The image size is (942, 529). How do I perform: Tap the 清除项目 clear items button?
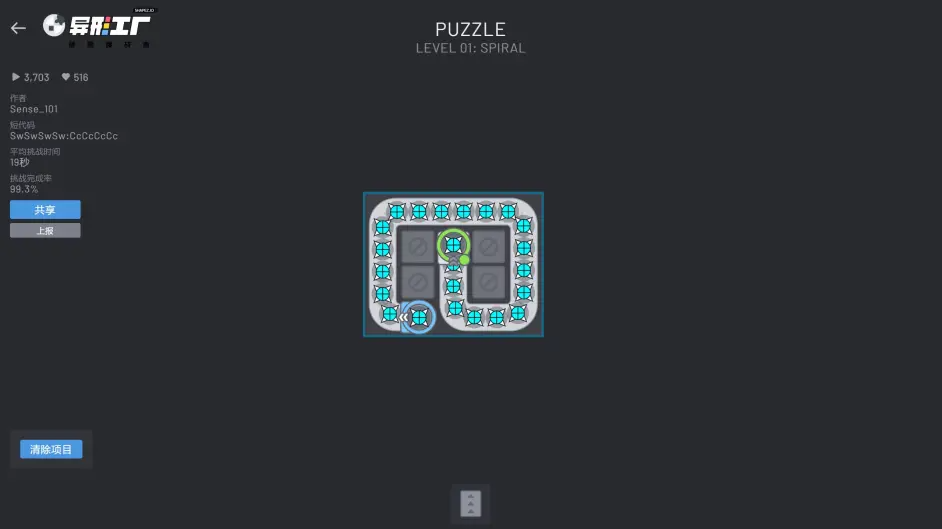pyautogui.click(x=51, y=450)
